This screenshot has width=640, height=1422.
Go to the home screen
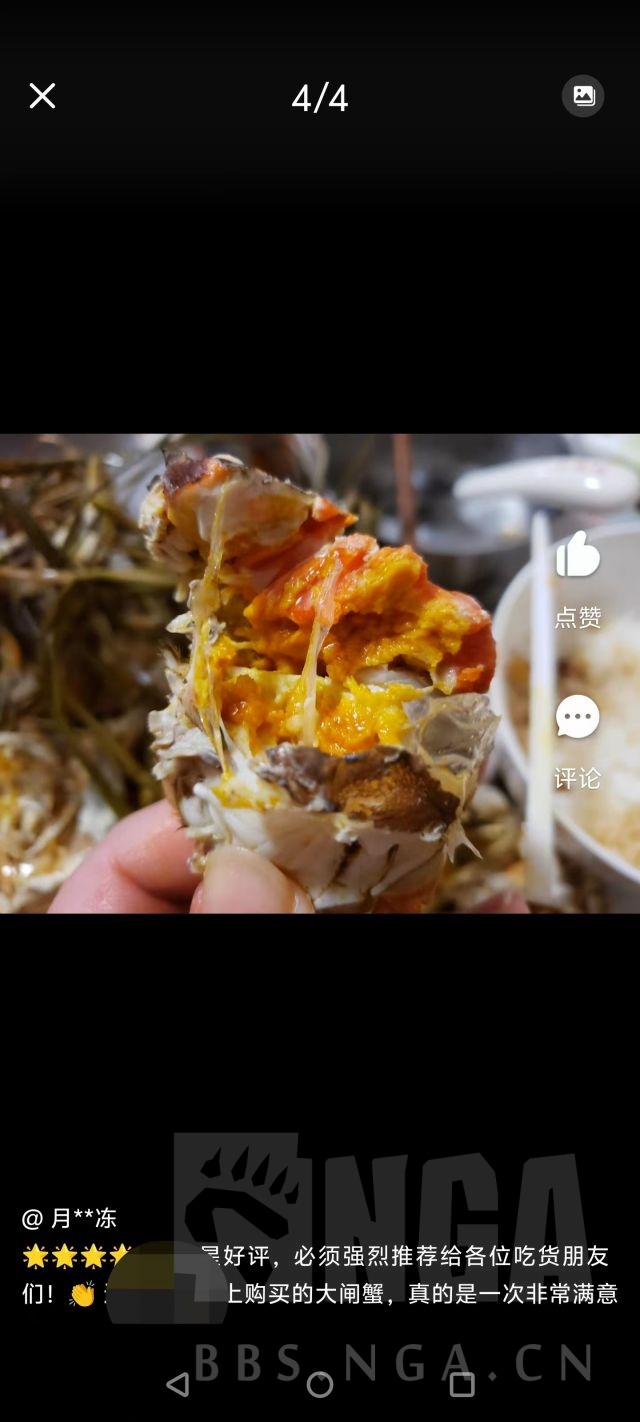(x=320, y=1384)
